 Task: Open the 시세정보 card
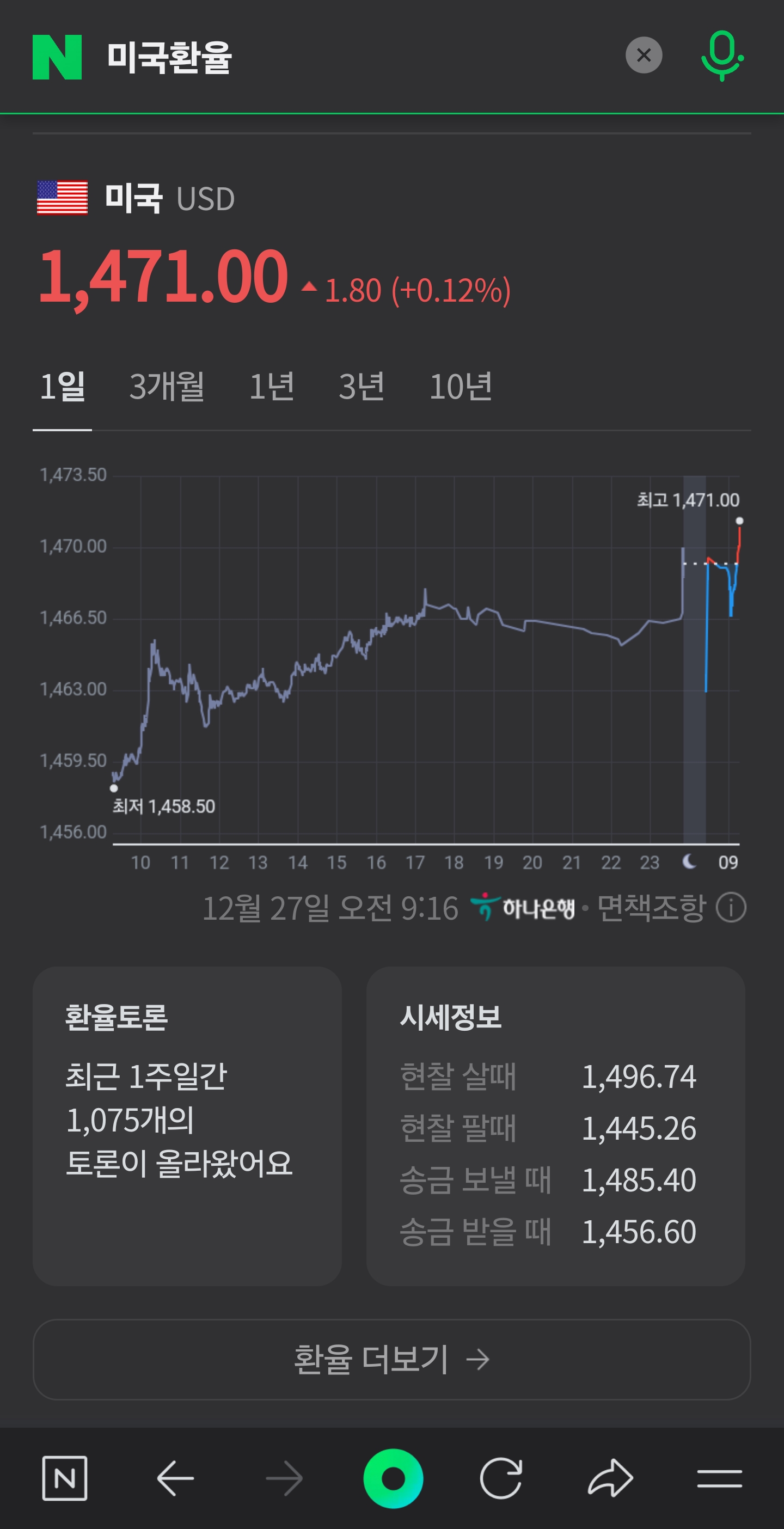coord(555,1125)
